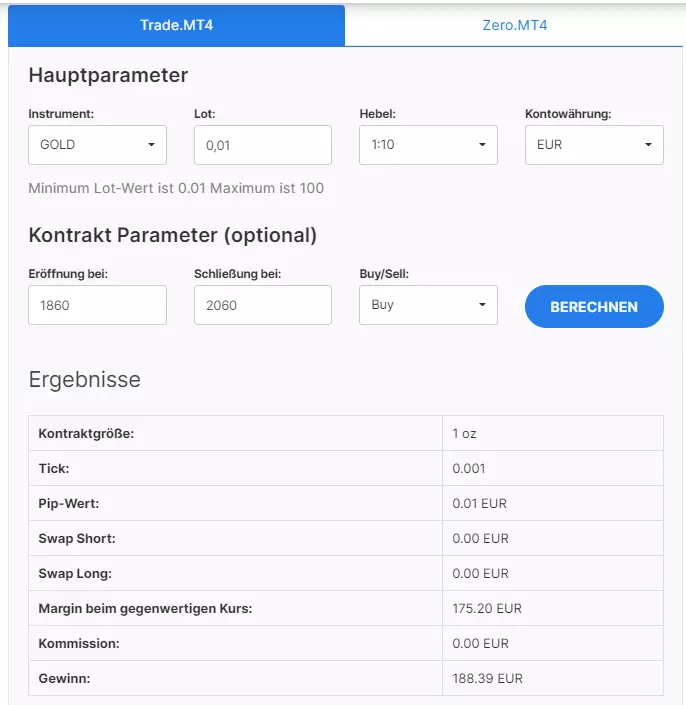Switch to the Zero.MT4 tab

(x=514, y=25)
